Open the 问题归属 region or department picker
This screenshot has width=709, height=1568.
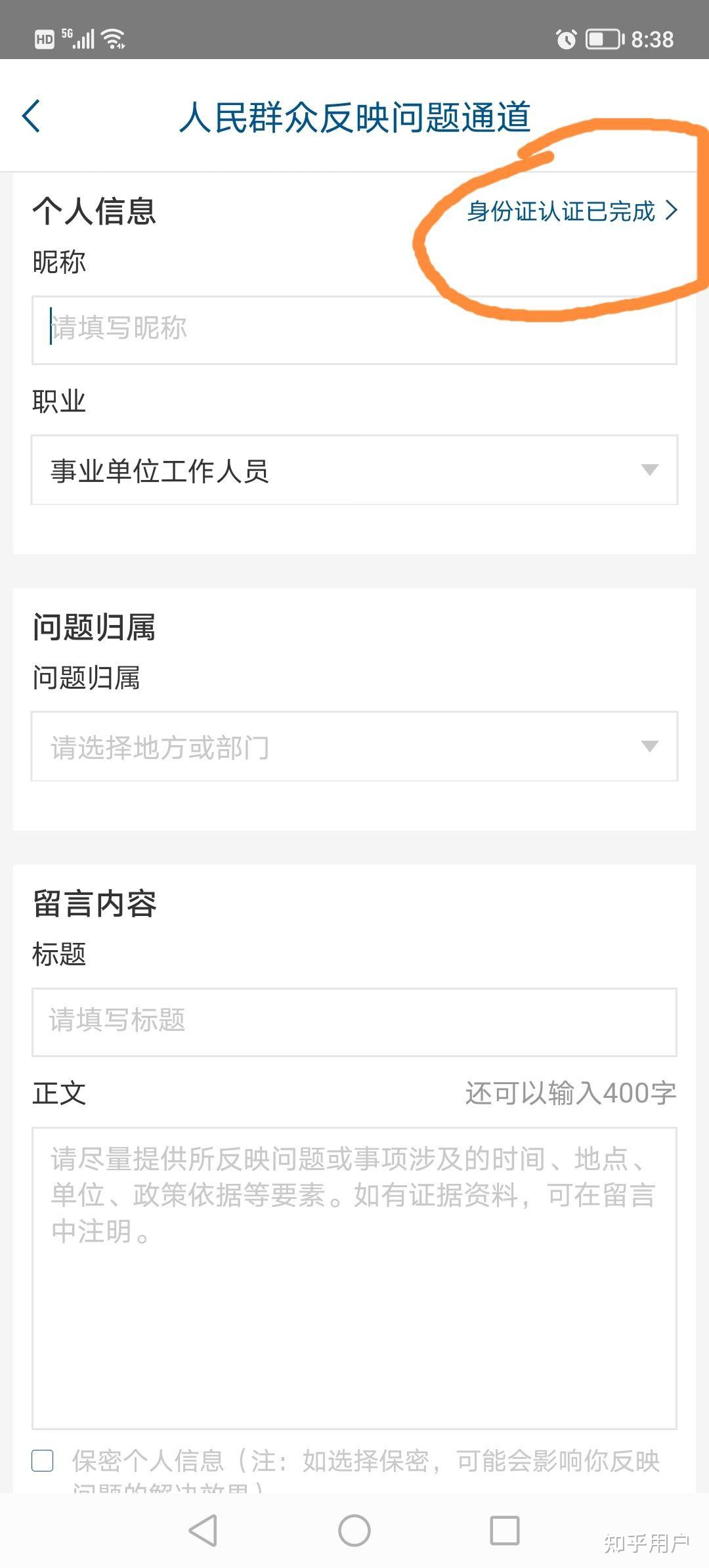point(354,747)
